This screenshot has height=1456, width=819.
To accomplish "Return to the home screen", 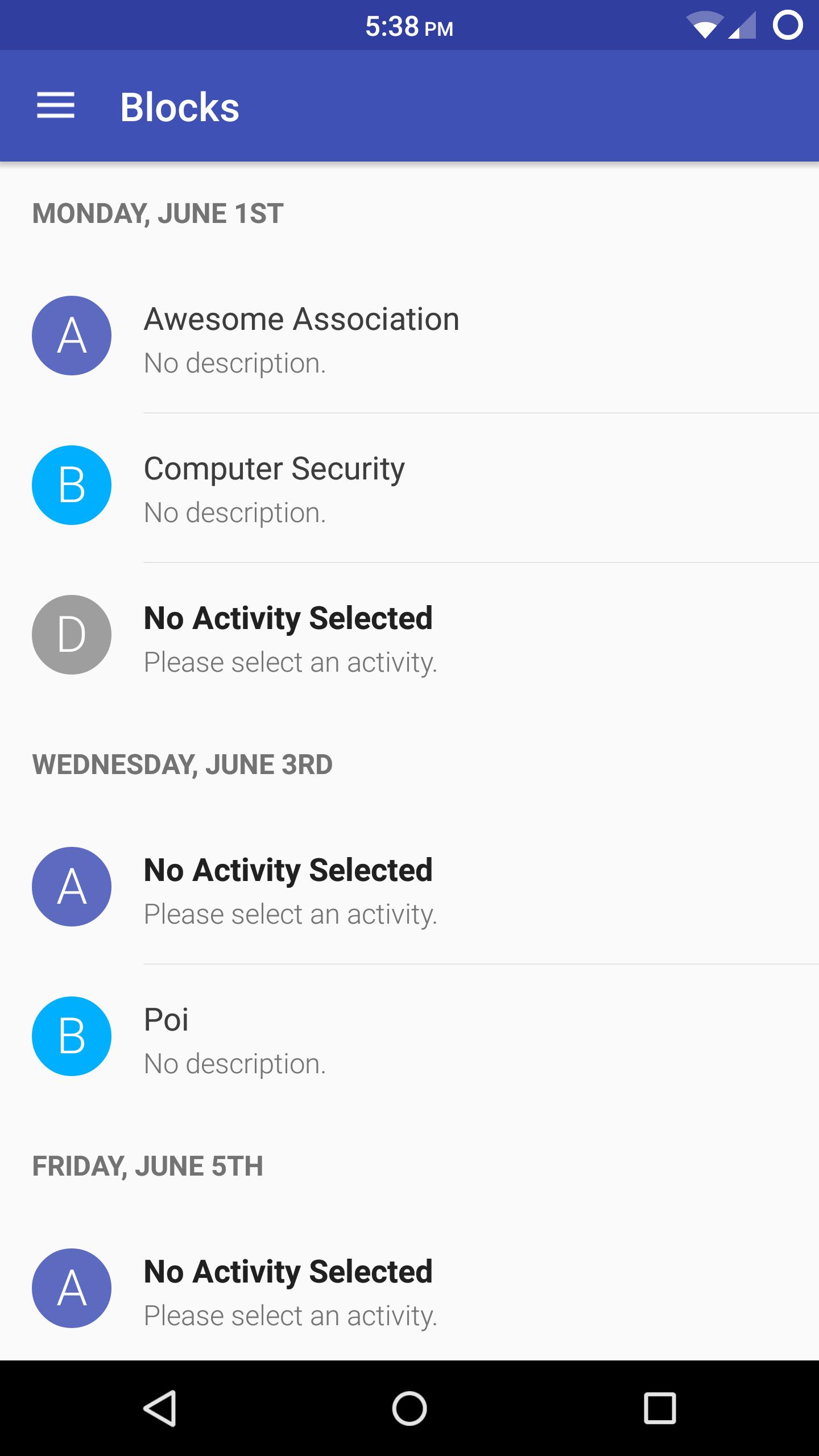I will coord(409,1408).
